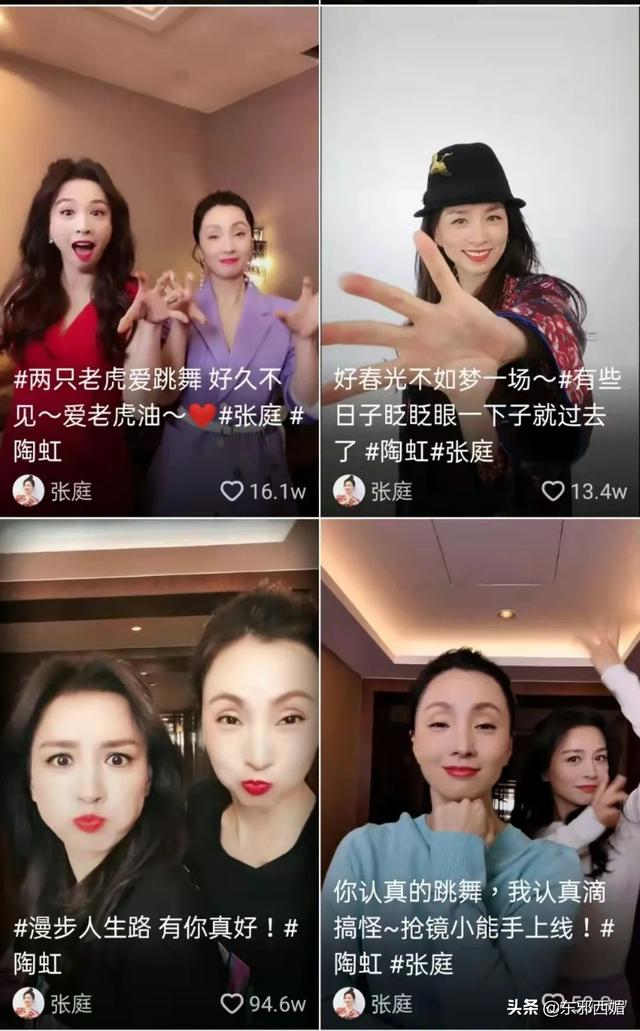Open the 你认真的跳舞 video

480,774
